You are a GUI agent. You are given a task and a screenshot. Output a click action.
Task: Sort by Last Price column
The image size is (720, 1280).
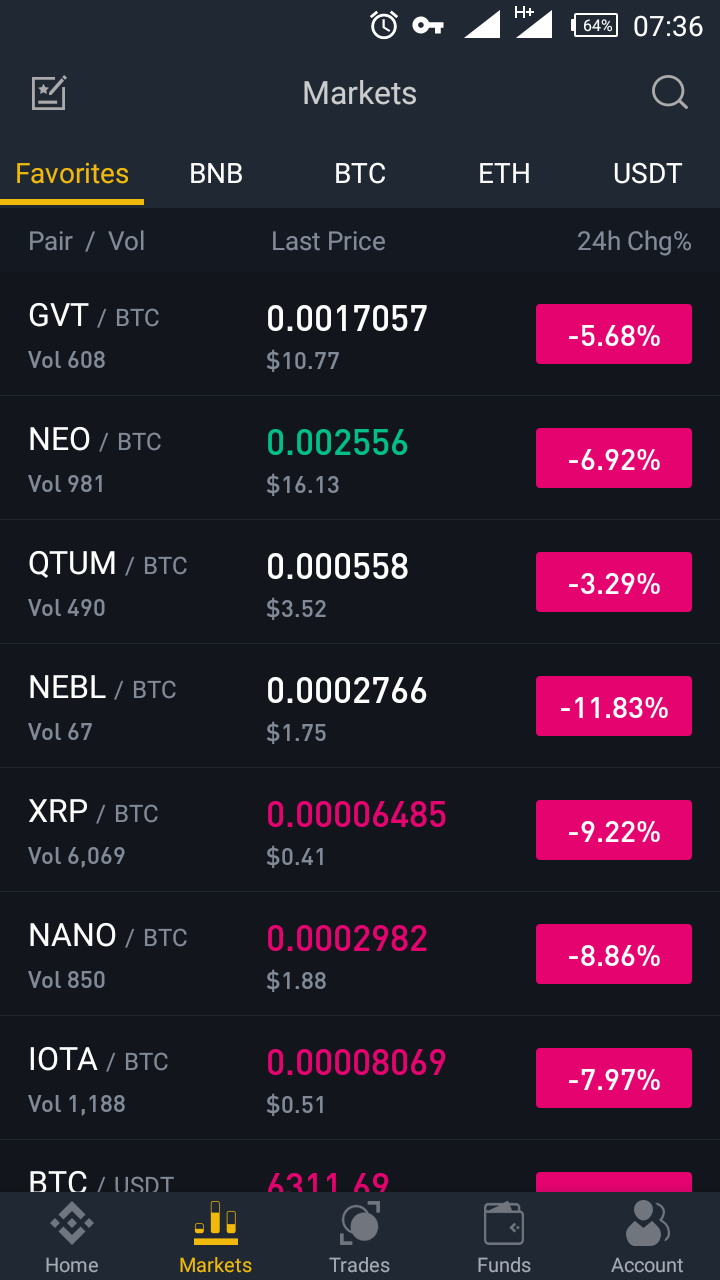(x=328, y=241)
